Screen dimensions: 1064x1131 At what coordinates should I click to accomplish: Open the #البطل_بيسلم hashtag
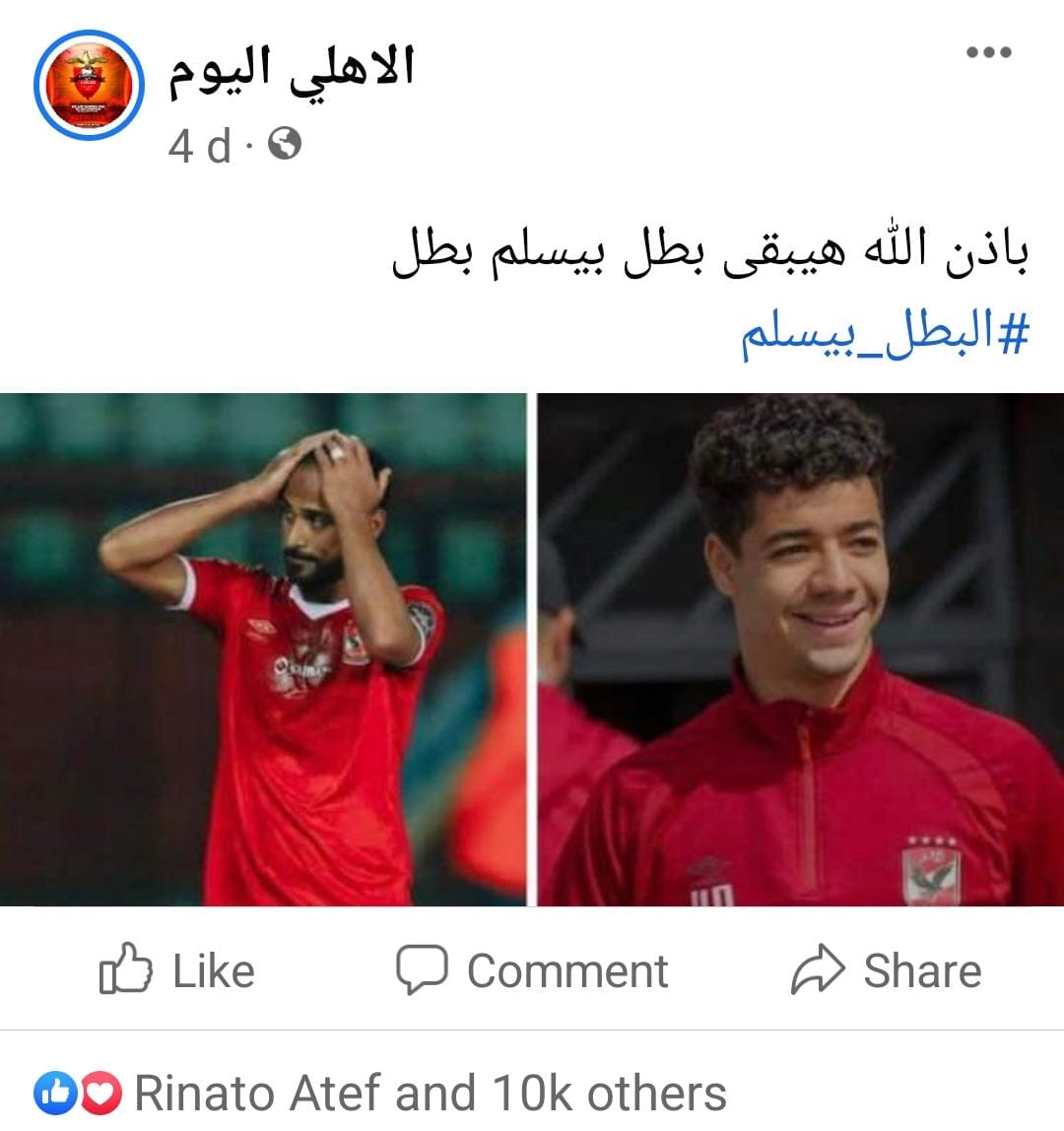point(884,336)
